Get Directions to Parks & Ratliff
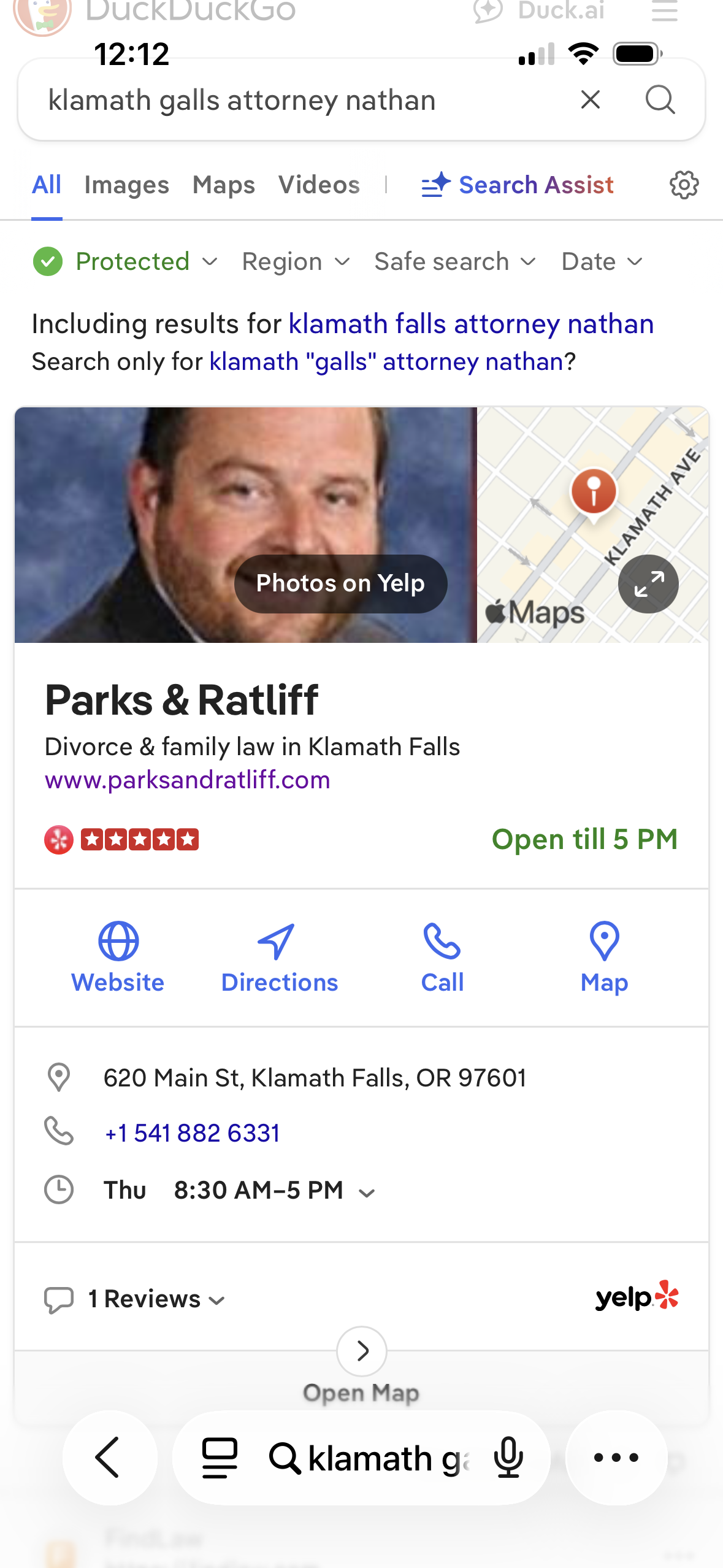This screenshot has width=723, height=1568. pyautogui.click(x=279, y=958)
